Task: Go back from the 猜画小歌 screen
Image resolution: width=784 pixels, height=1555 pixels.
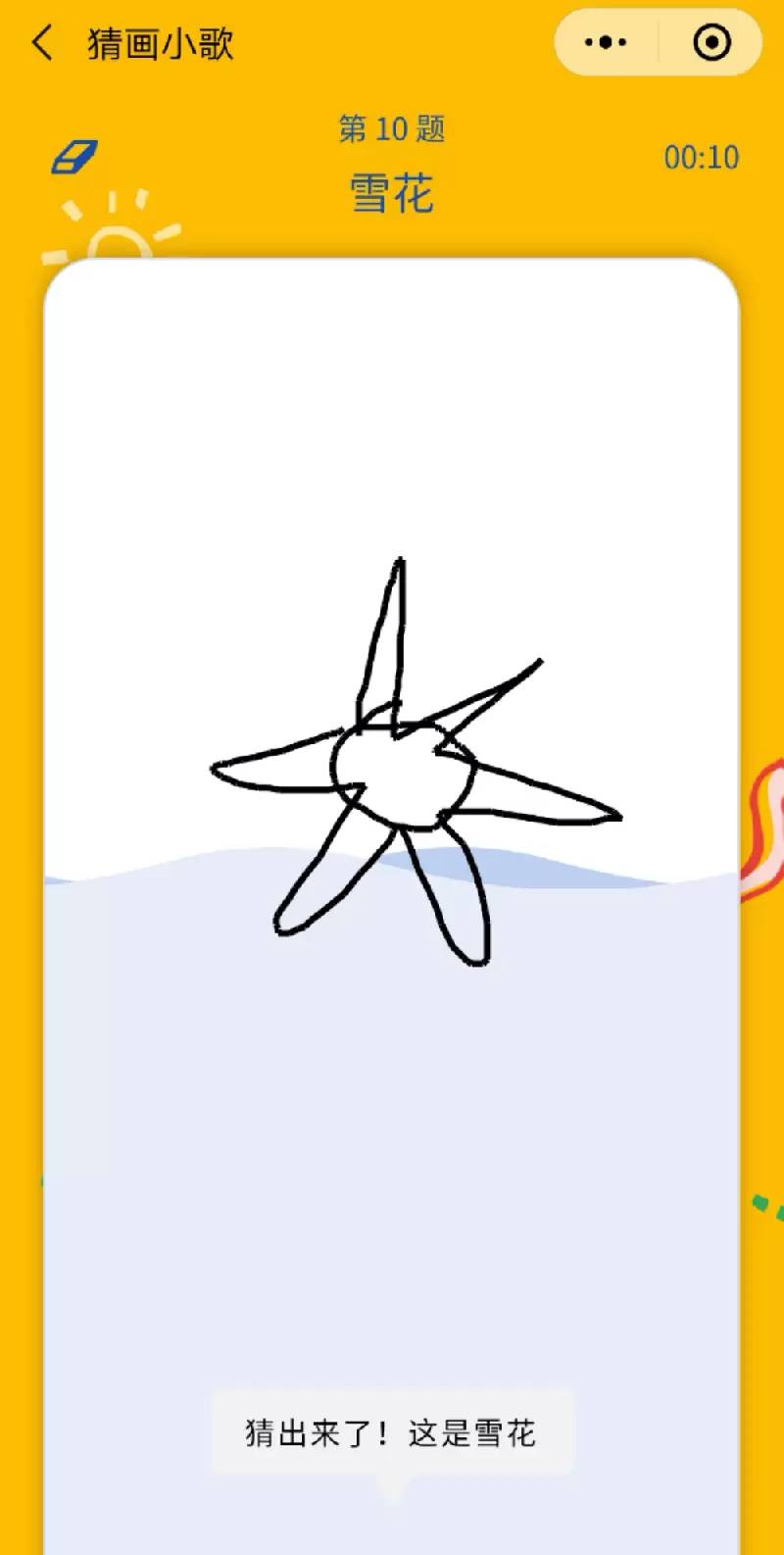Action: 42,43
